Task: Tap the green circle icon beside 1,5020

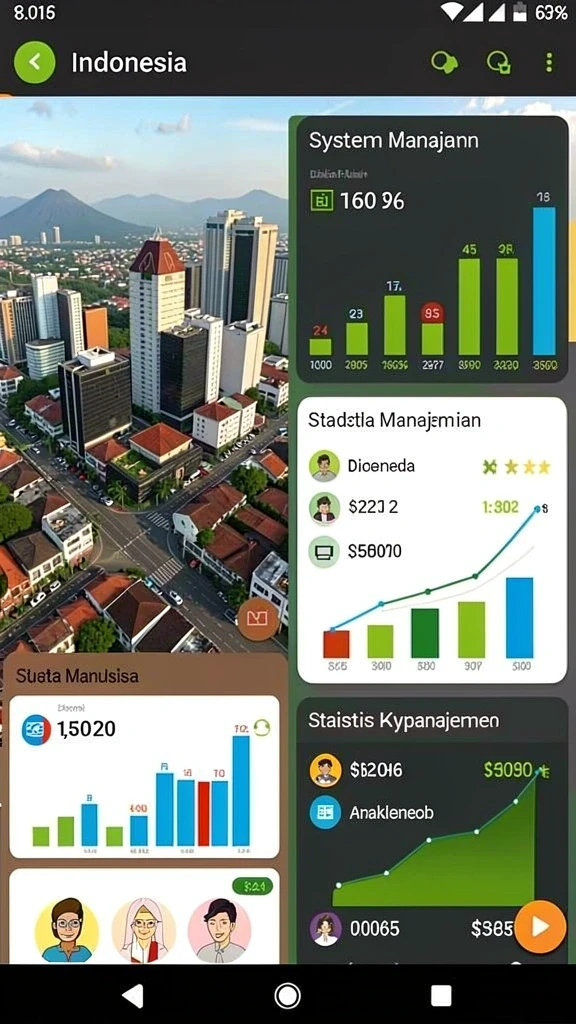Action: pos(261,728)
